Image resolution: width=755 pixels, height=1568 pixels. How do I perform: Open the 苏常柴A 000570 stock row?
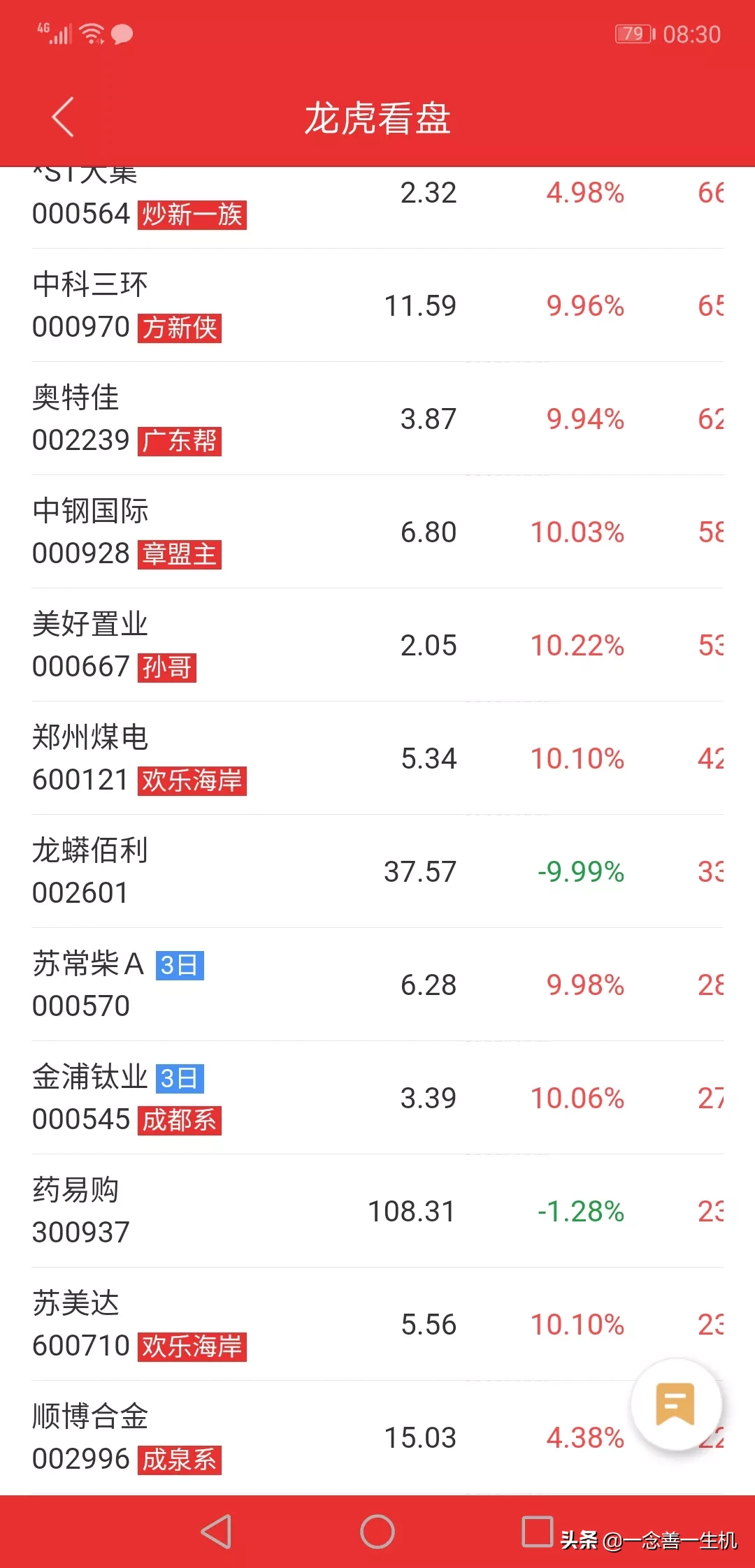pyautogui.click(x=377, y=985)
